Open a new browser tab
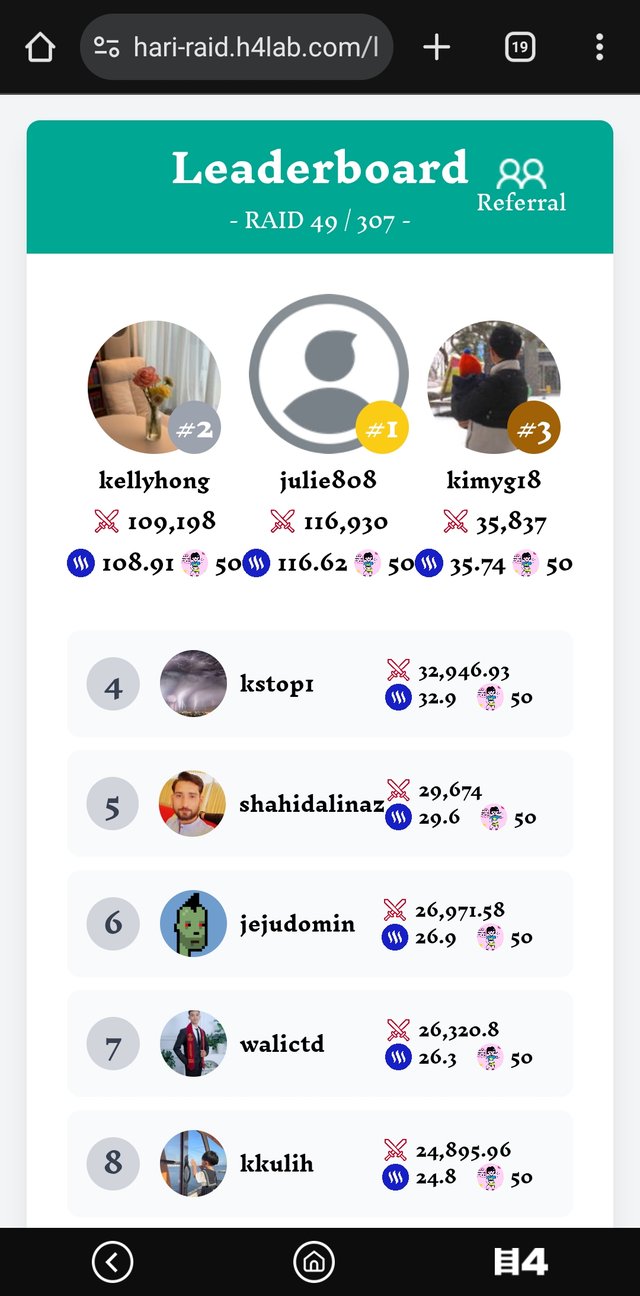The height and width of the screenshot is (1296, 640). coord(437,47)
